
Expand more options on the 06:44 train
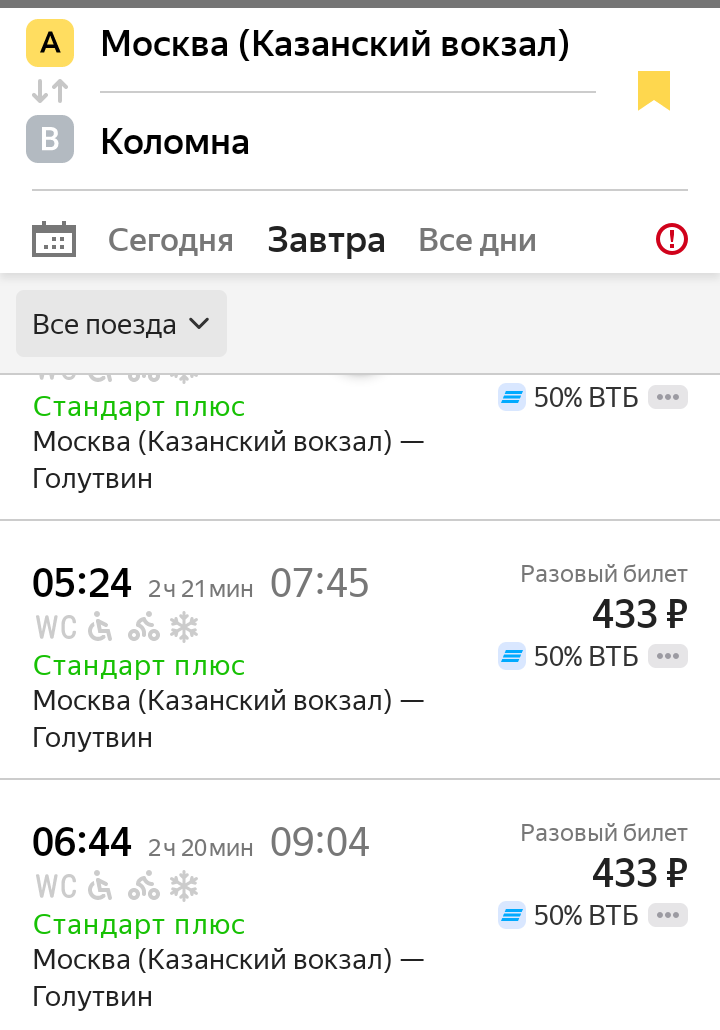pos(668,916)
